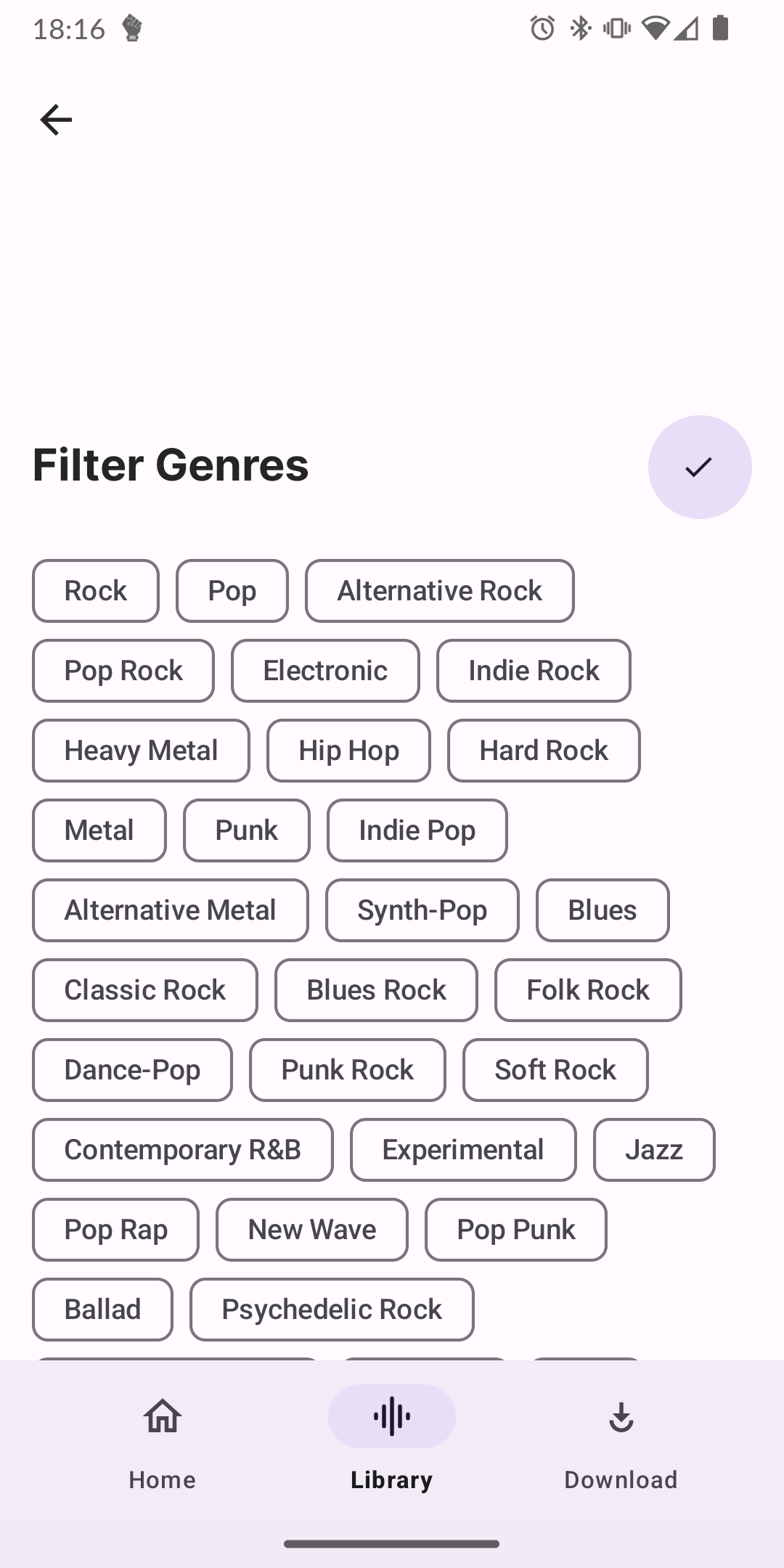Pick the Contemporary R&B genre
784x1568 pixels.
[182, 1150]
